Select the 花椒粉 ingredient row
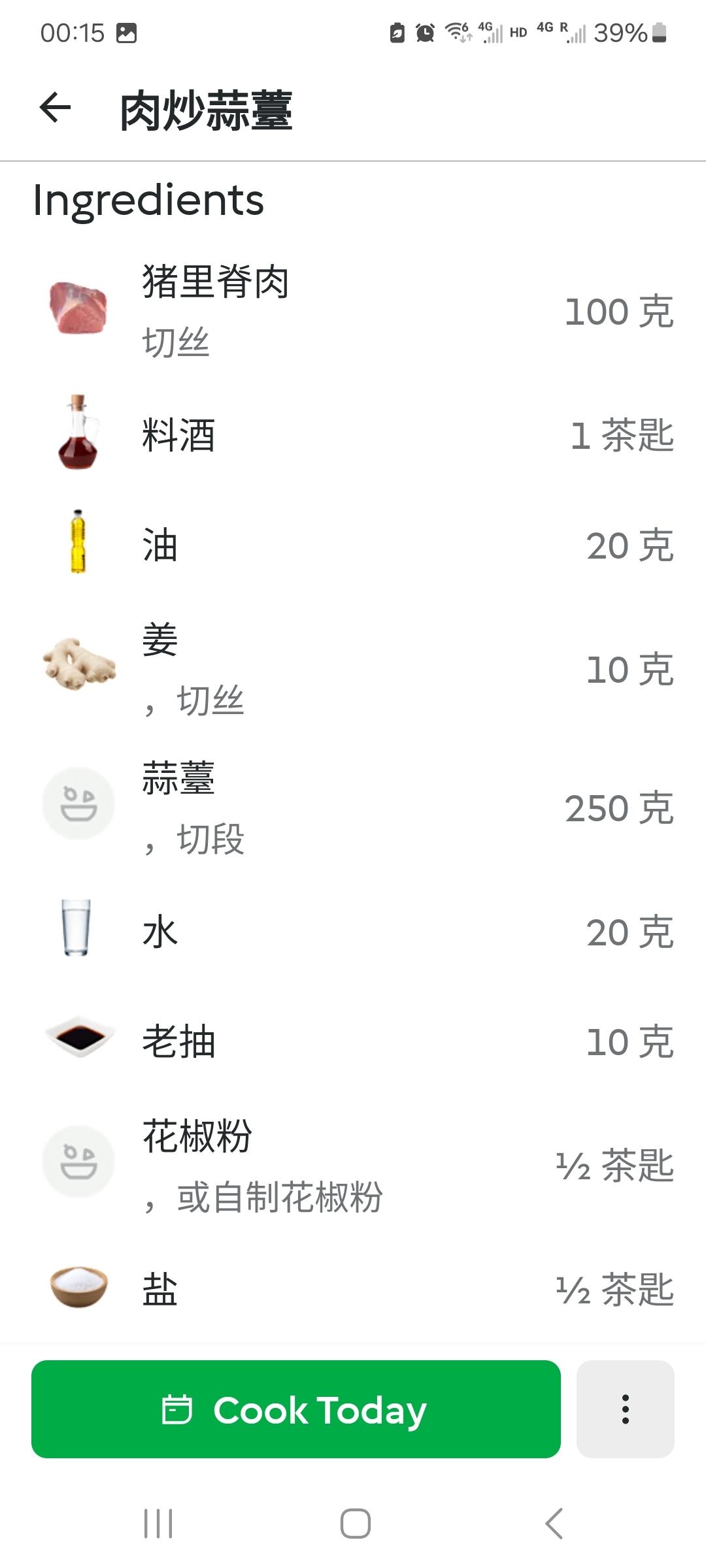Image resolution: width=706 pixels, height=1568 pixels. (353, 1165)
